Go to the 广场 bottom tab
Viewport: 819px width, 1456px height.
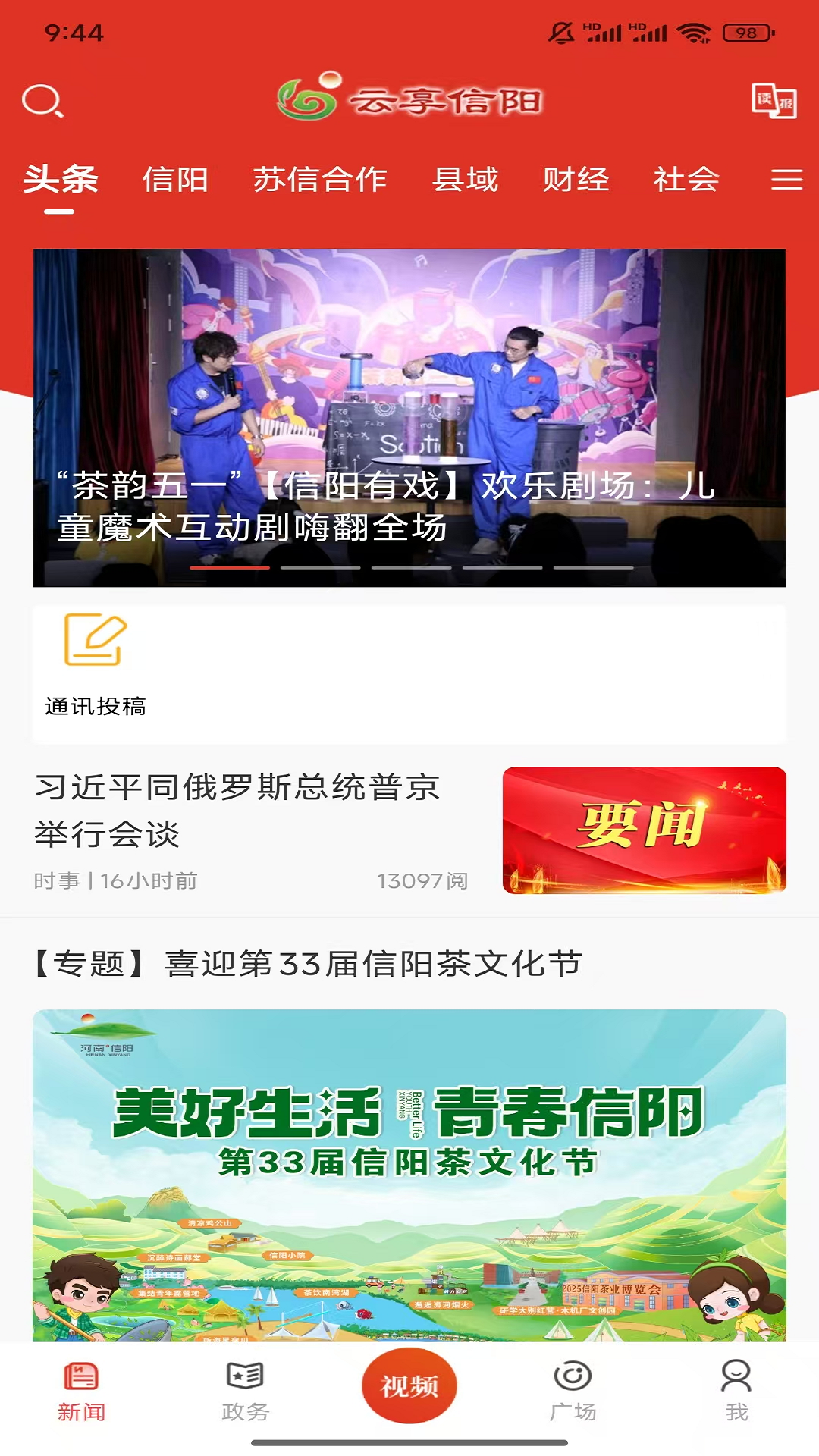click(573, 1391)
